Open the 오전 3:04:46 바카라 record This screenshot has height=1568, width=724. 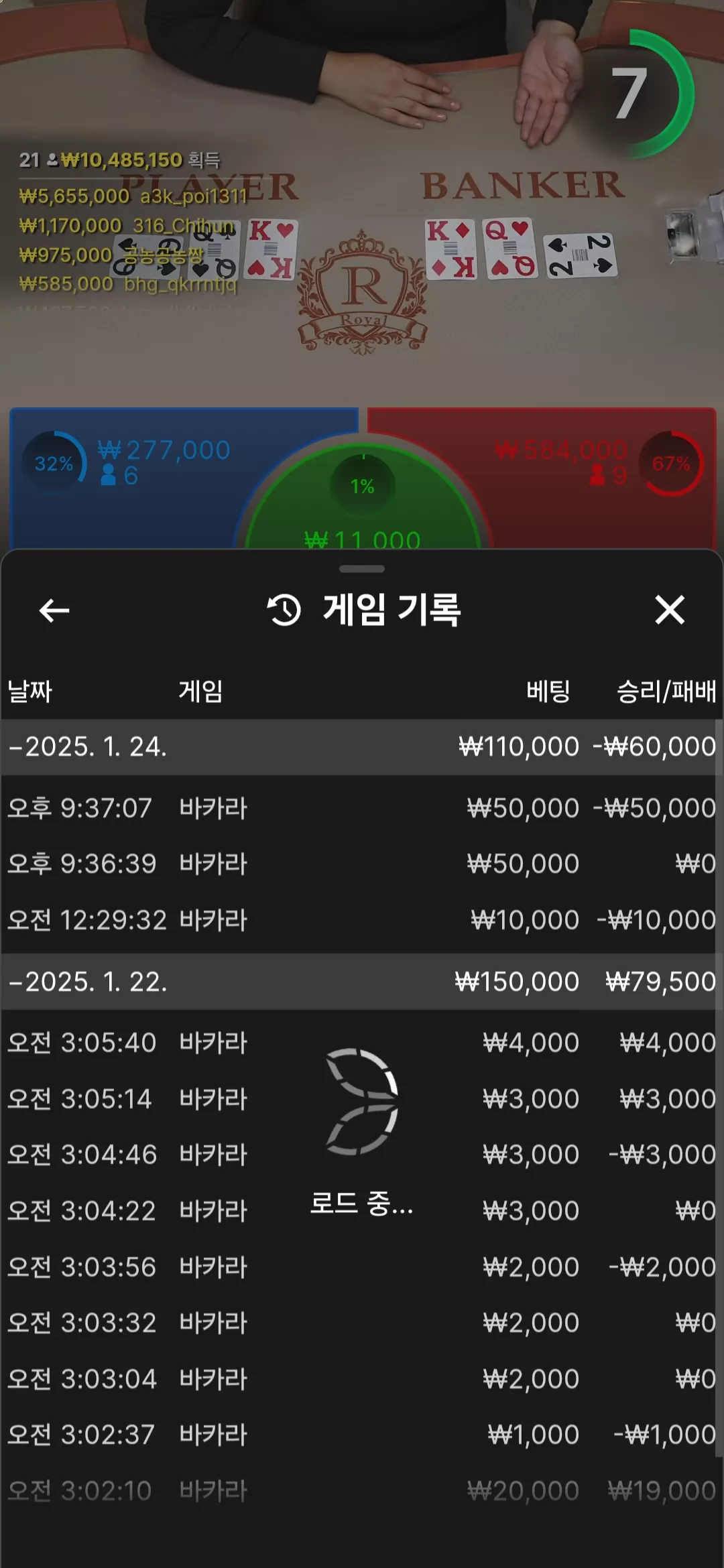tap(359, 1155)
